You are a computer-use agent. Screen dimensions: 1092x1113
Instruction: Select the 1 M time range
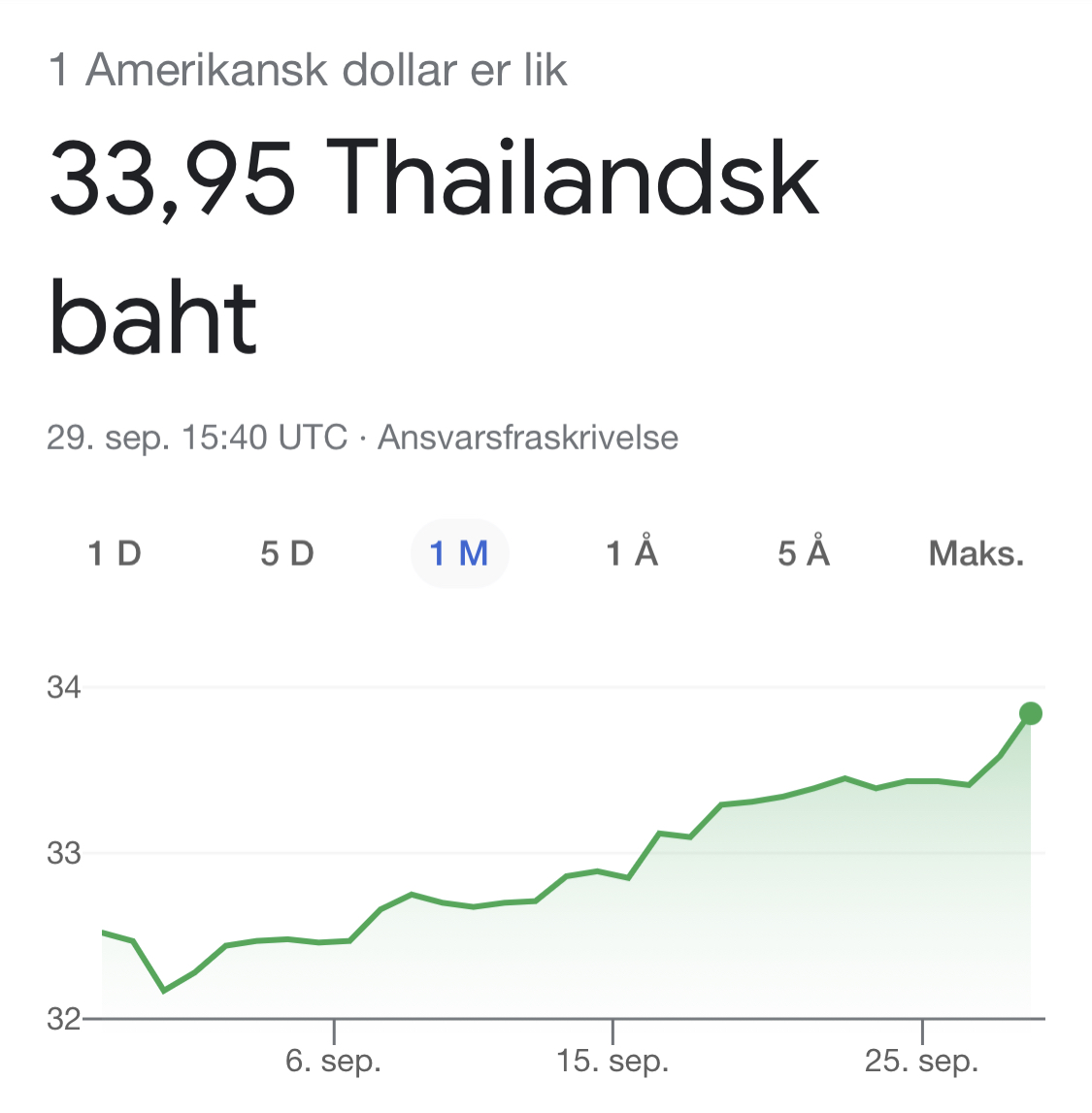pos(459,554)
